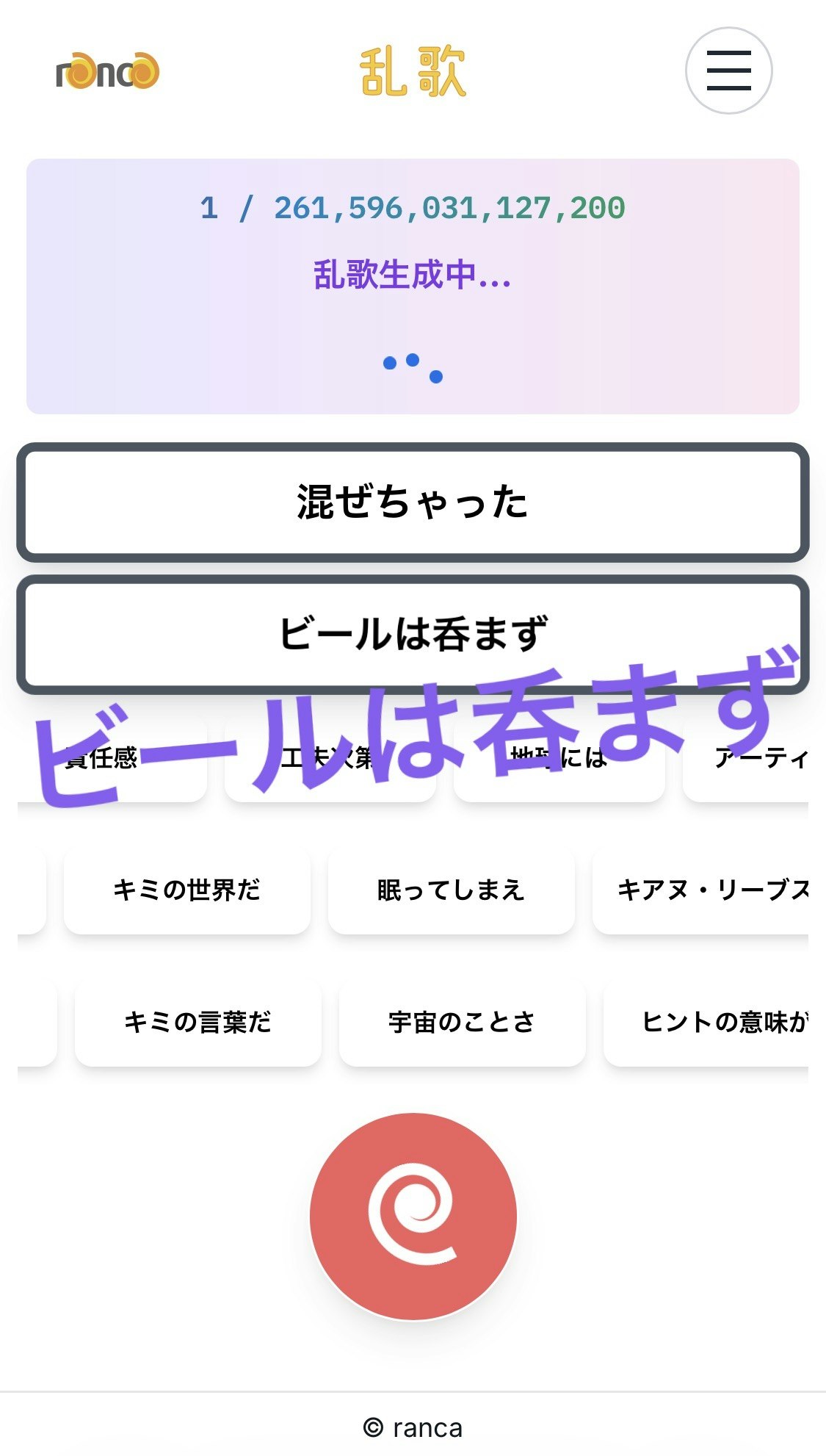Tap the キミの言葉だ phrase chip
Screen dimensions: 826x1456
[x=198, y=1022]
